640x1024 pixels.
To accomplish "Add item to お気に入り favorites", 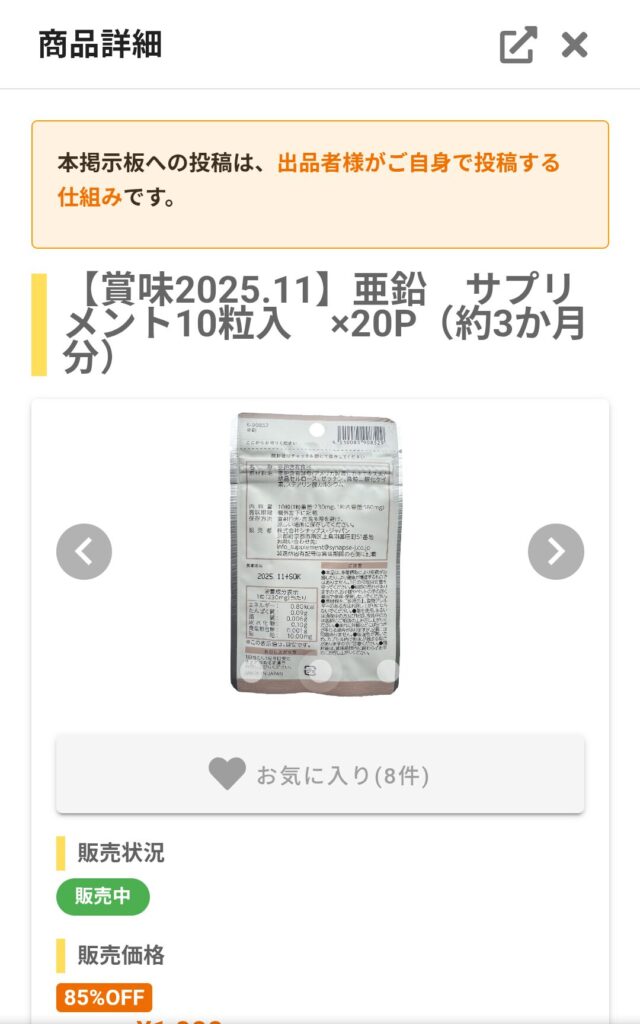I will click(320, 775).
